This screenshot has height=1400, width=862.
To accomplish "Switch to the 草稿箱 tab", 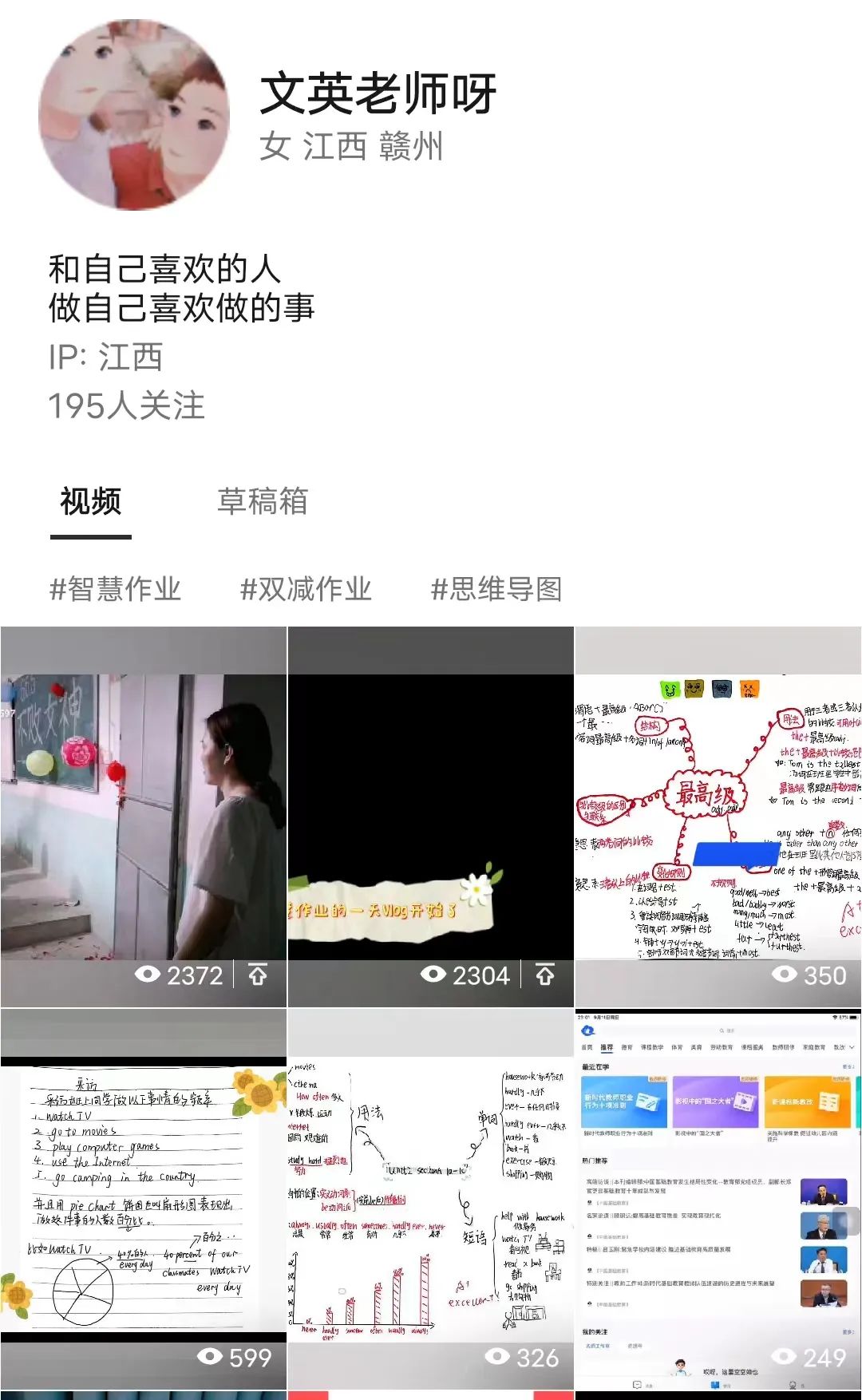I will pos(263,502).
